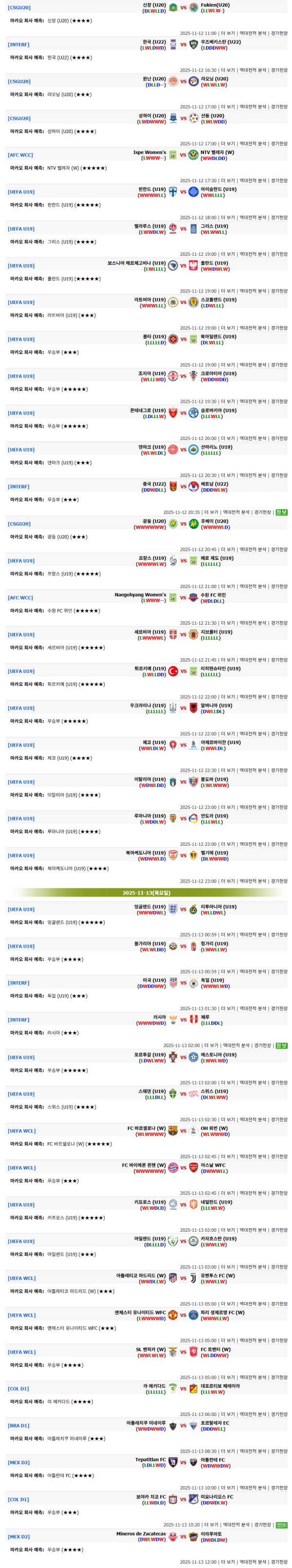292x1568 pixels.
Task: Open the 아틀레티코 마드리드 (W) team link
Action: (x=141, y=1276)
